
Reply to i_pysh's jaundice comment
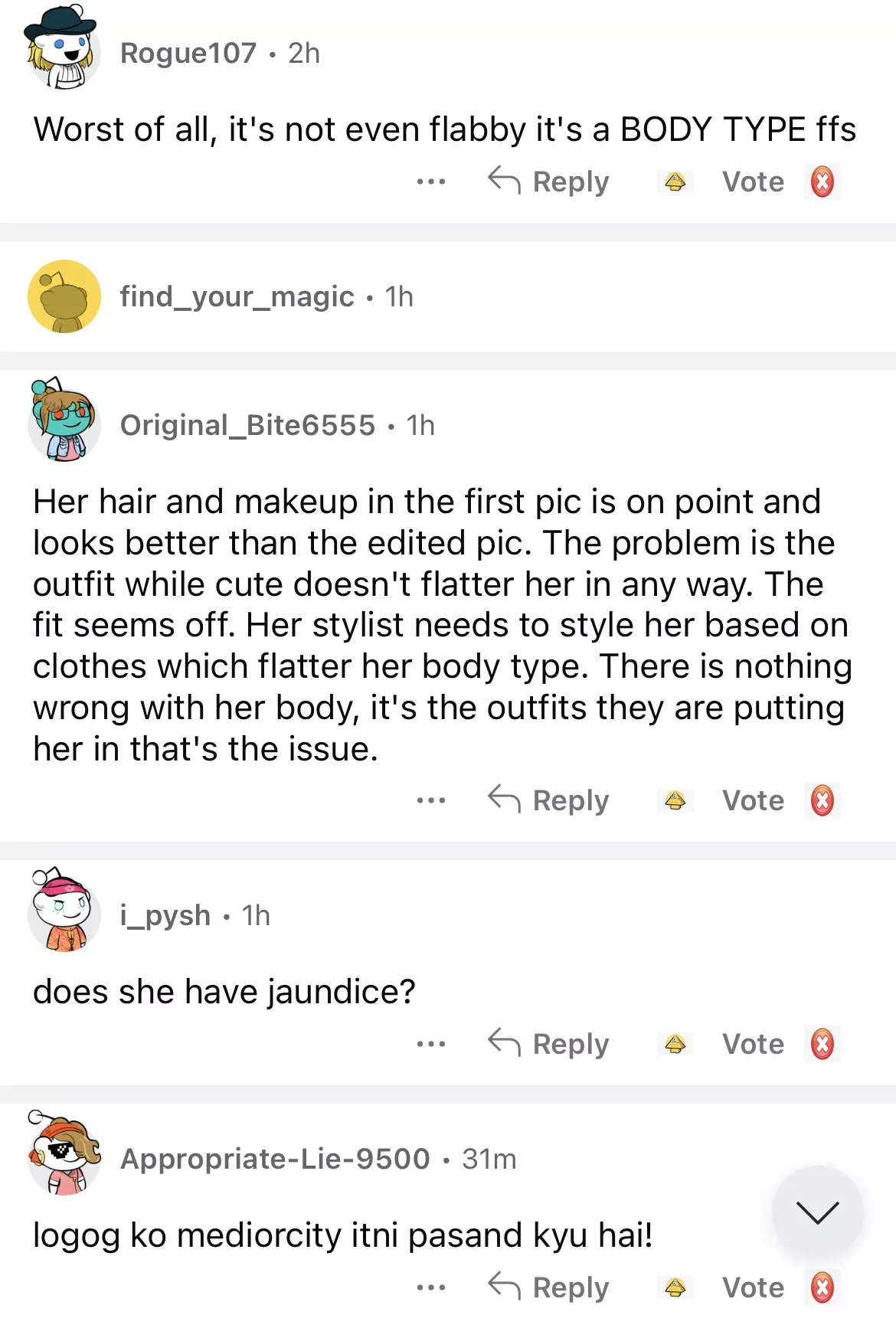tap(549, 1044)
